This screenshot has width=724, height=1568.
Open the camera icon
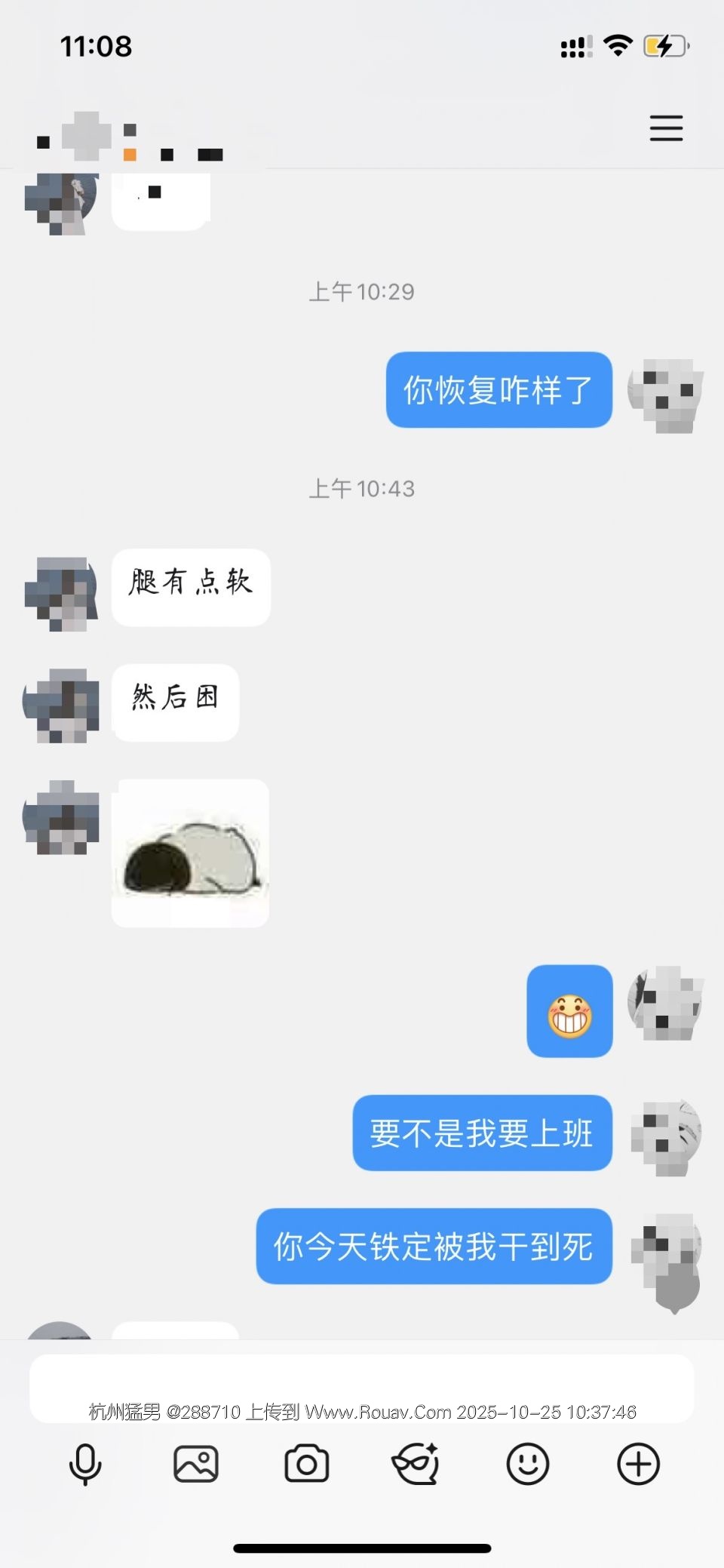click(306, 1464)
